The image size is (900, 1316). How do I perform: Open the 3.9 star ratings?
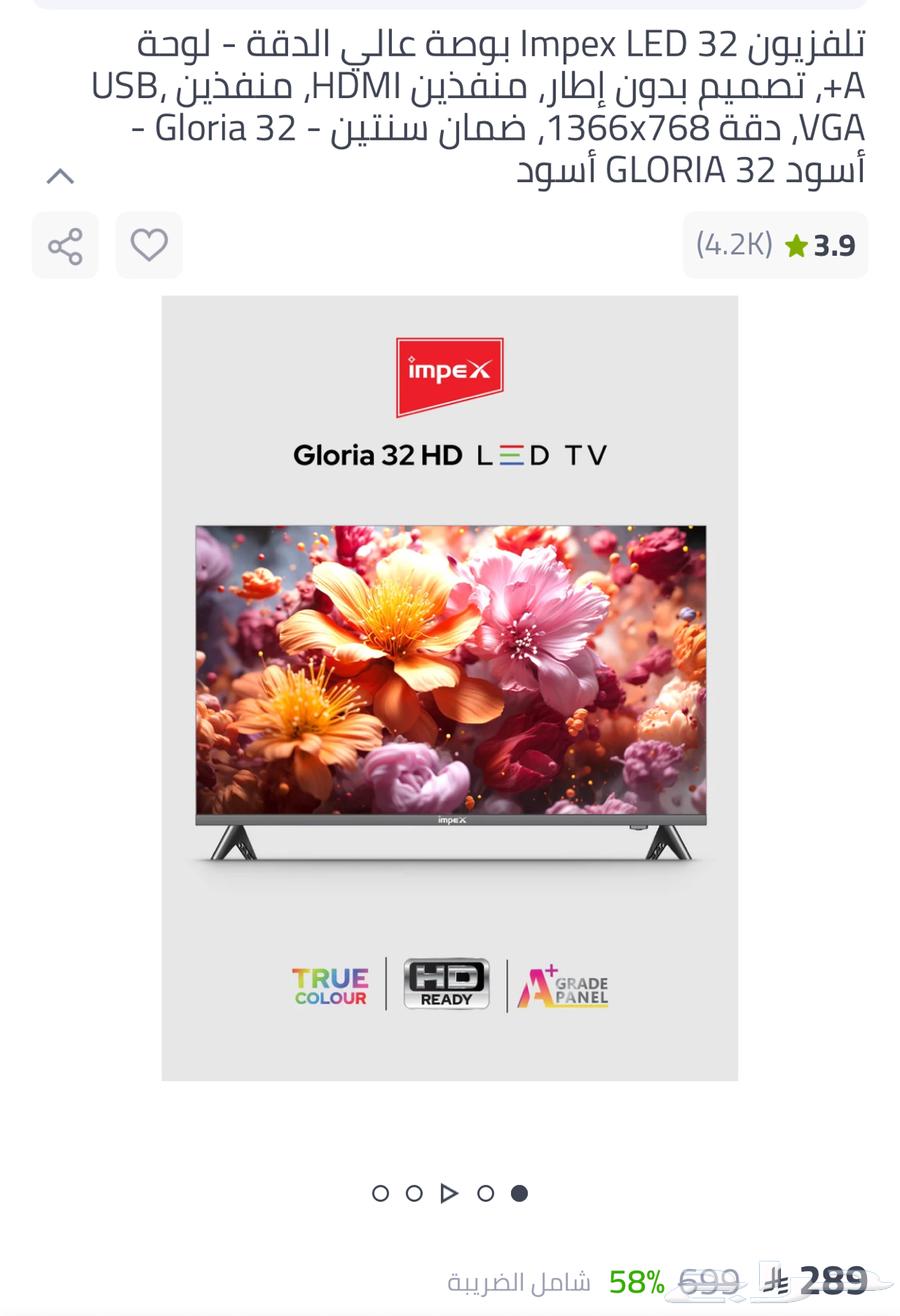pyautogui.click(x=775, y=245)
